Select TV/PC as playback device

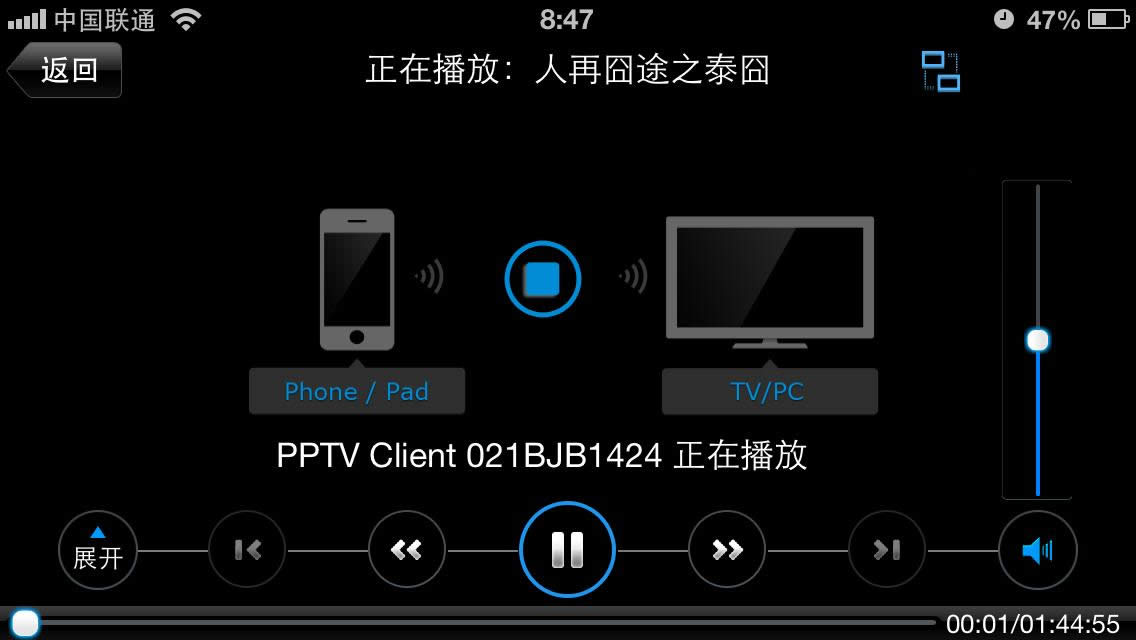(768, 391)
